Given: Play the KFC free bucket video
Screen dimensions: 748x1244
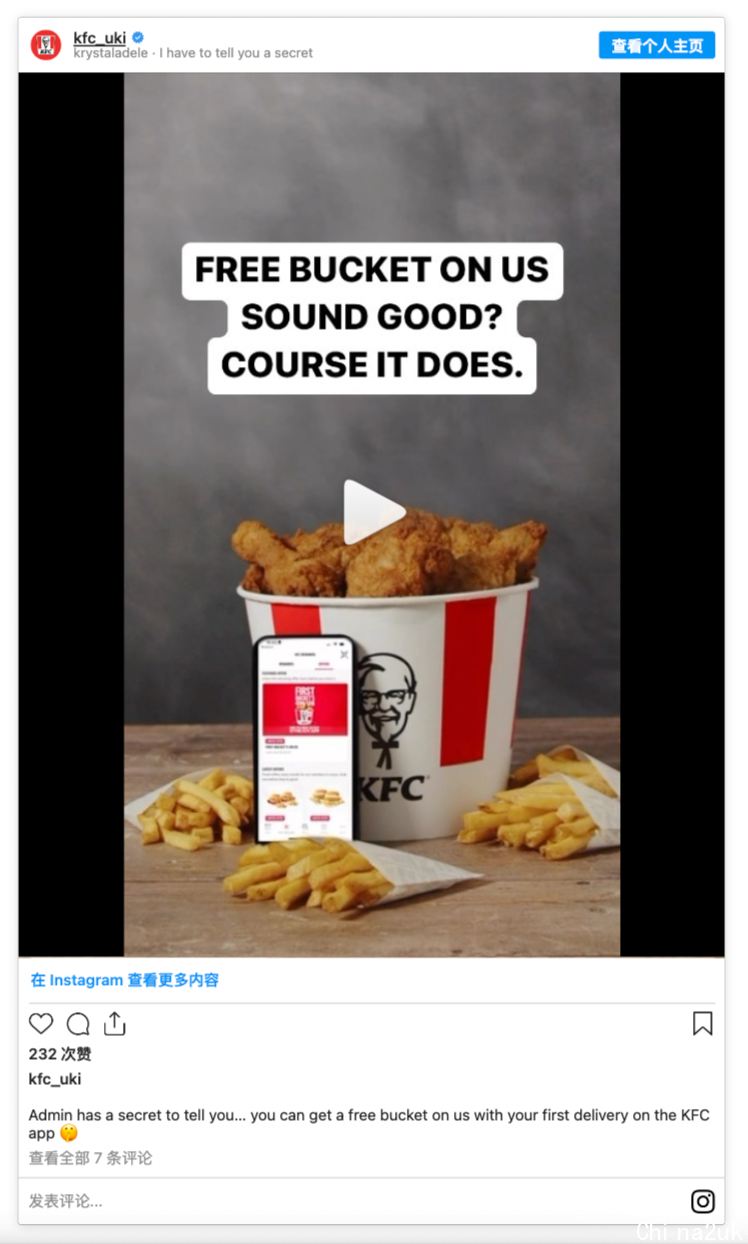Looking at the screenshot, I should coord(373,513).
